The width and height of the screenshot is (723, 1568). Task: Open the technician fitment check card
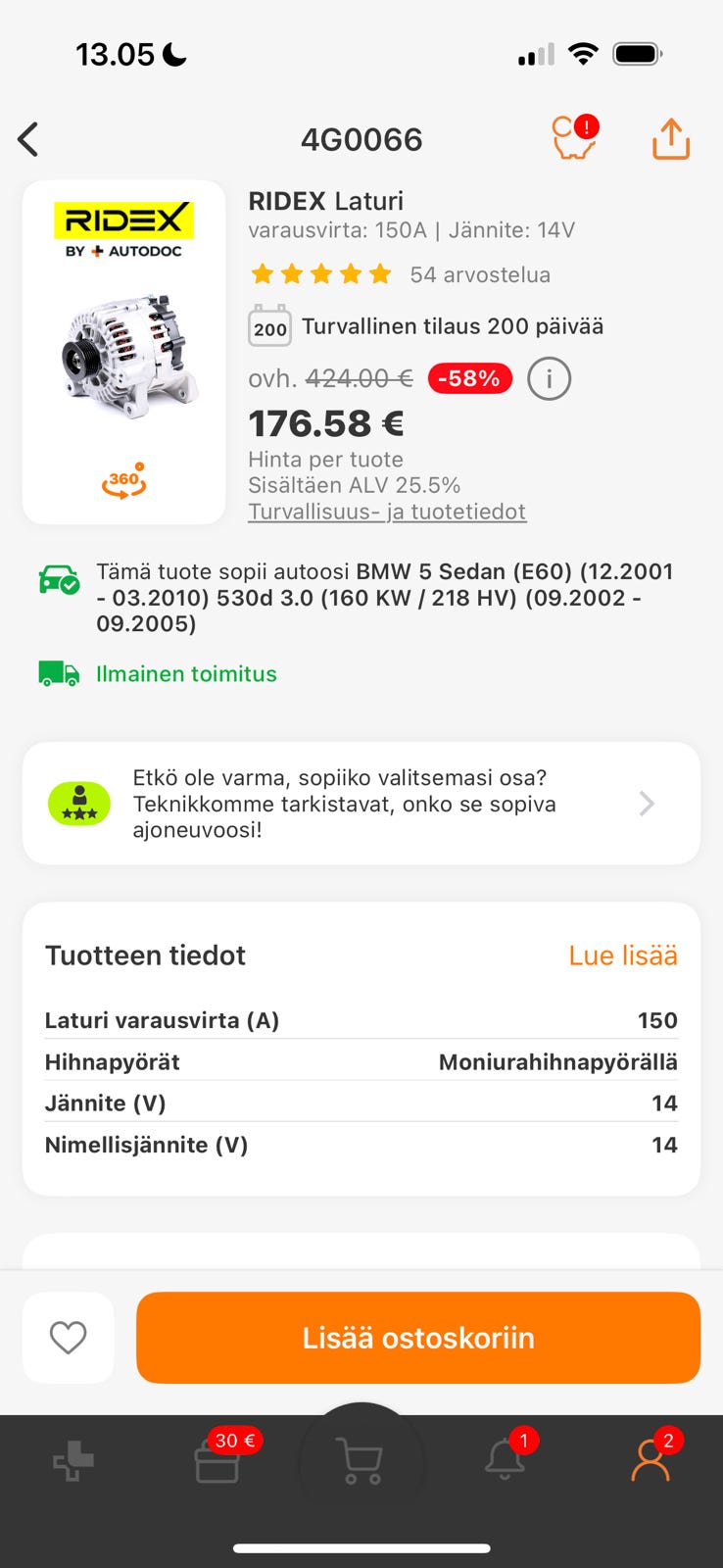coord(361,804)
